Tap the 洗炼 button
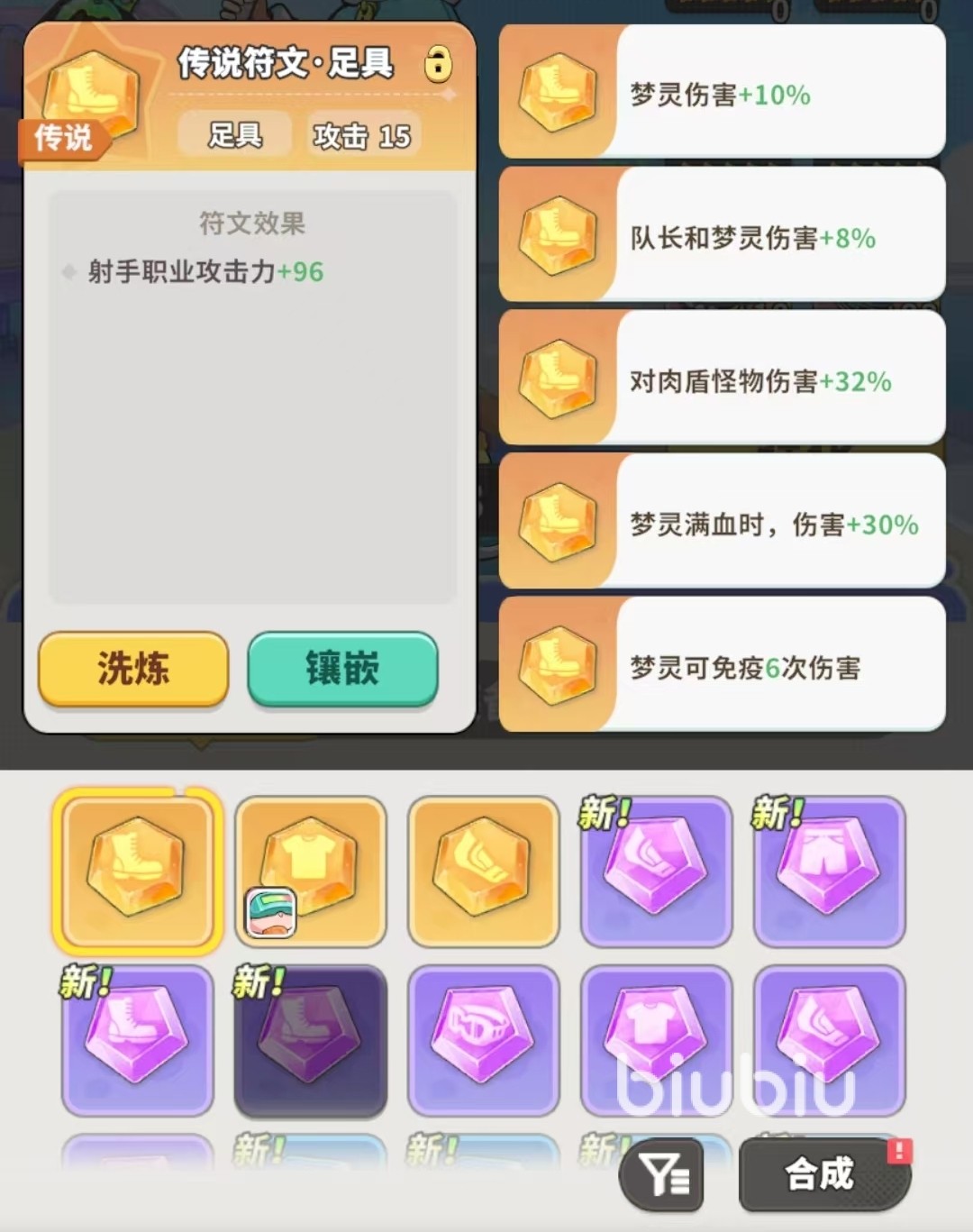 tap(133, 669)
